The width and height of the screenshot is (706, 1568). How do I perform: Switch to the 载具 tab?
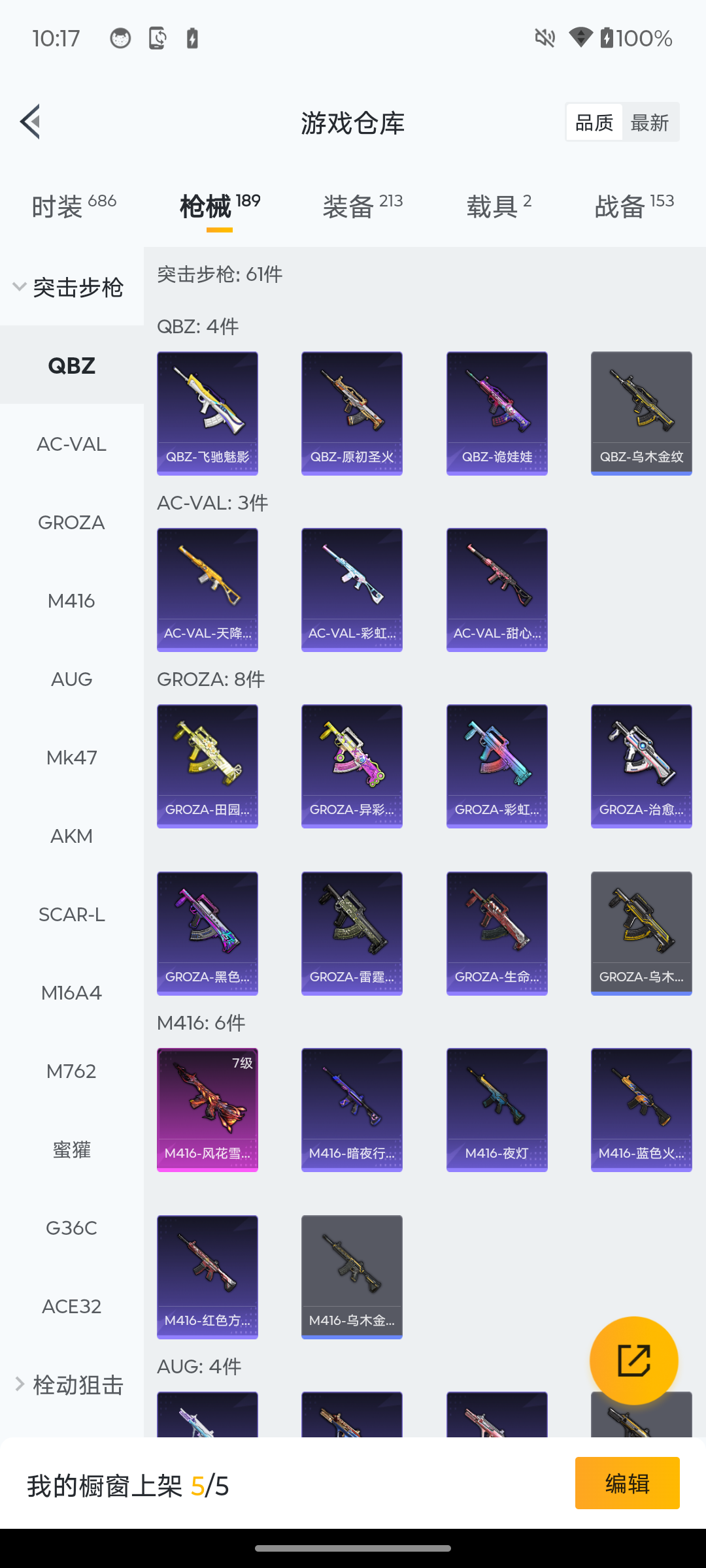pyautogui.click(x=499, y=206)
